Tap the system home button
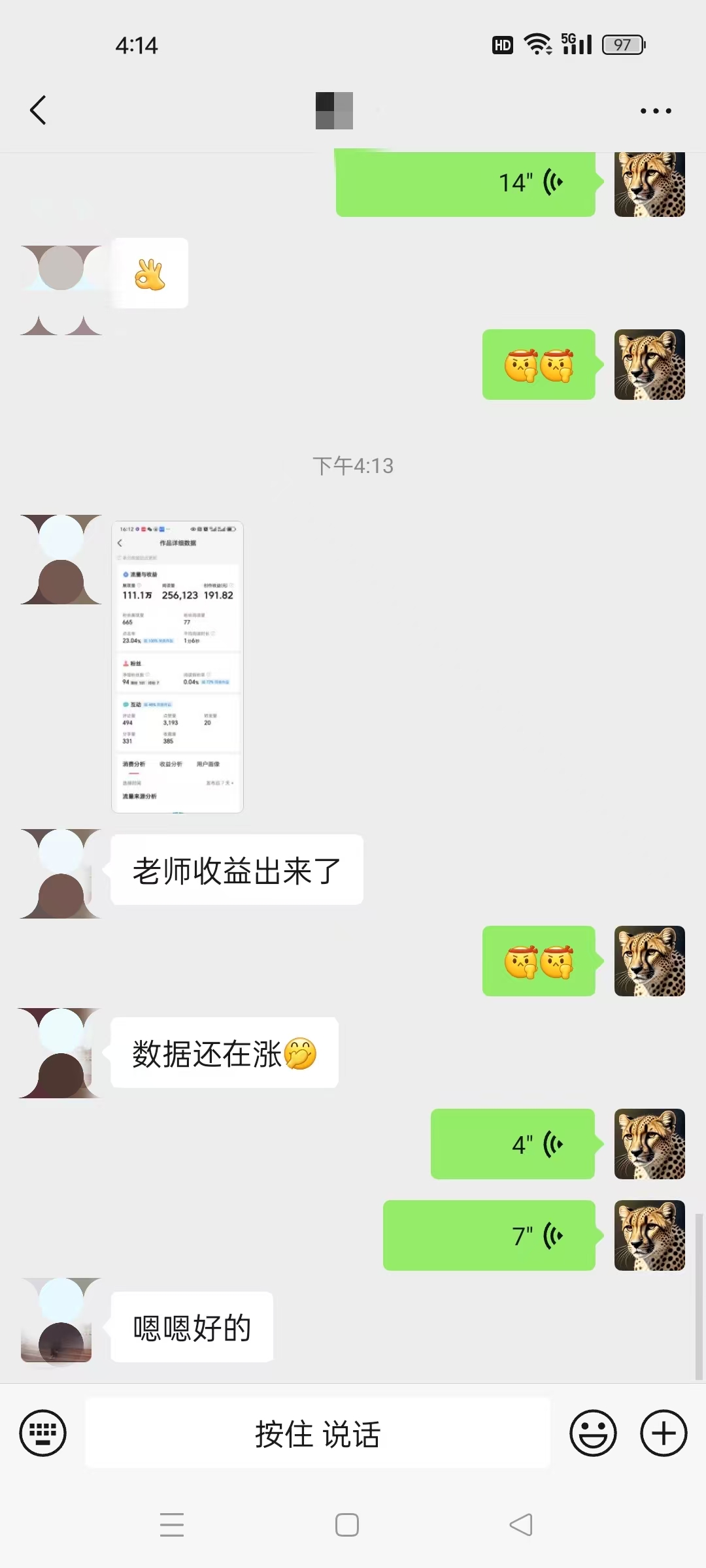This screenshot has width=706, height=1568. (x=346, y=1525)
